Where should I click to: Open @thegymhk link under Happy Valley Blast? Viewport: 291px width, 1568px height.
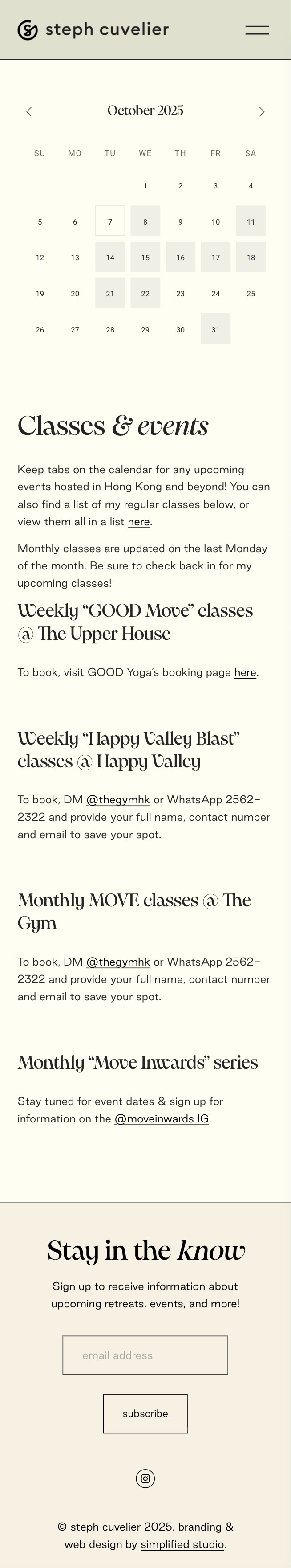(118, 800)
